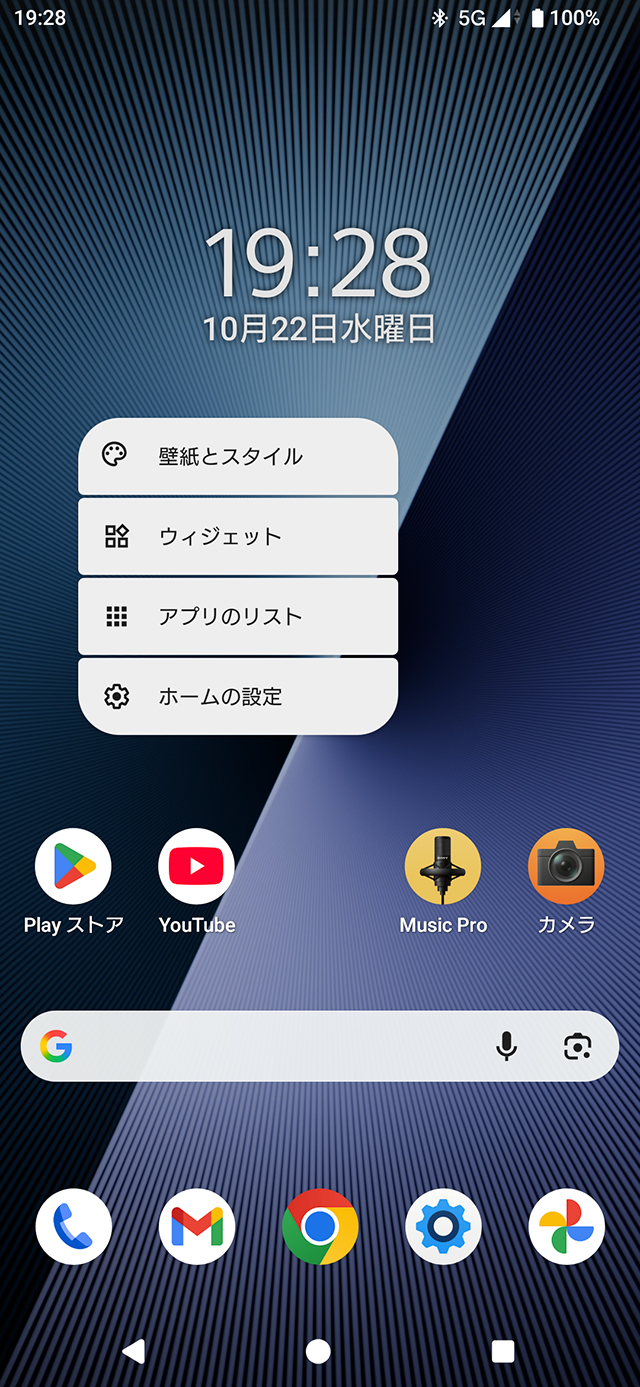
Task: Open 壁紙とスタイル from the menu
Action: point(238,456)
